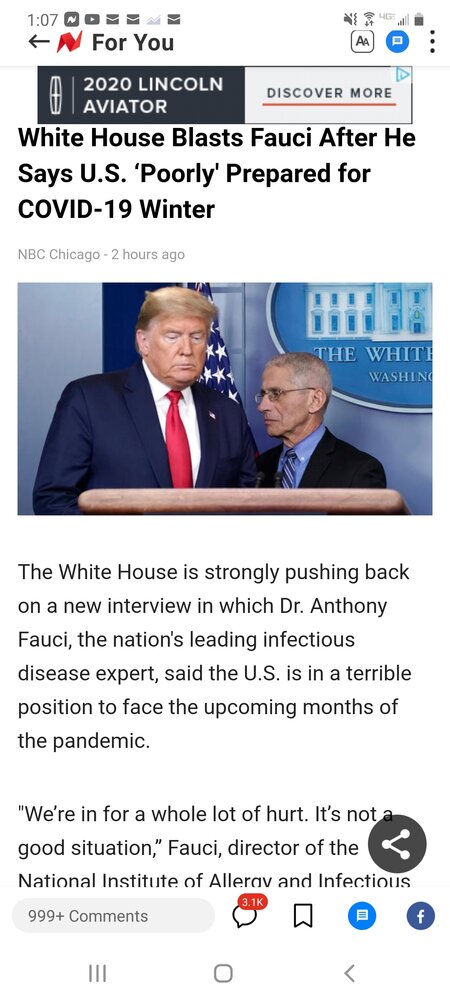Open recent apps from the navigation bar
The height and width of the screenshot is (1000, 450).
97,973
